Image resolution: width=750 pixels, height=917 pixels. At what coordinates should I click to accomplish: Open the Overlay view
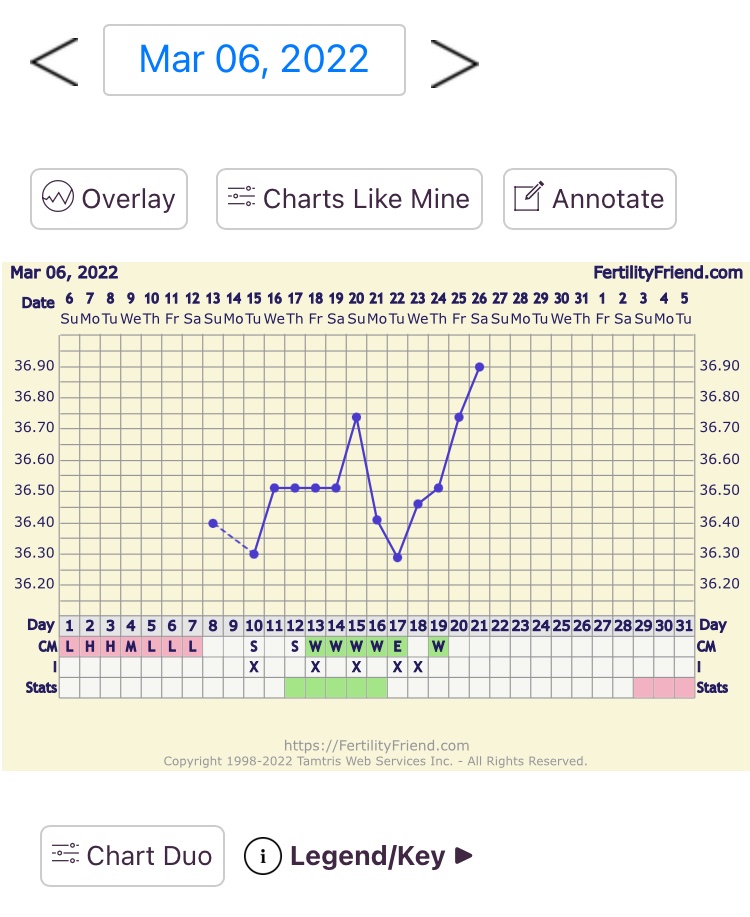pyautogui.click(x=109, y=199)
